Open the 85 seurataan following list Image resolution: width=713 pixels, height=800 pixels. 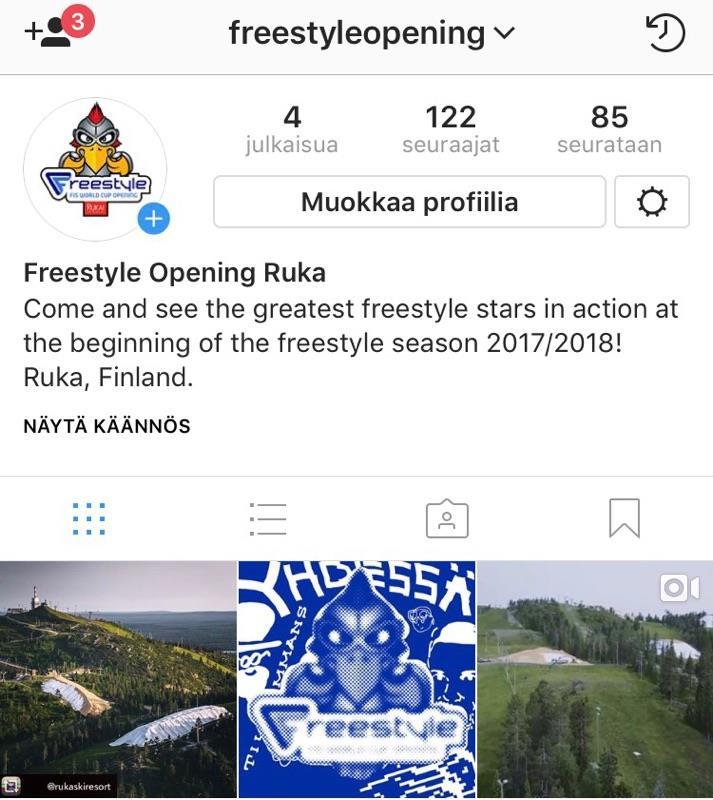(x=609, y=130)
